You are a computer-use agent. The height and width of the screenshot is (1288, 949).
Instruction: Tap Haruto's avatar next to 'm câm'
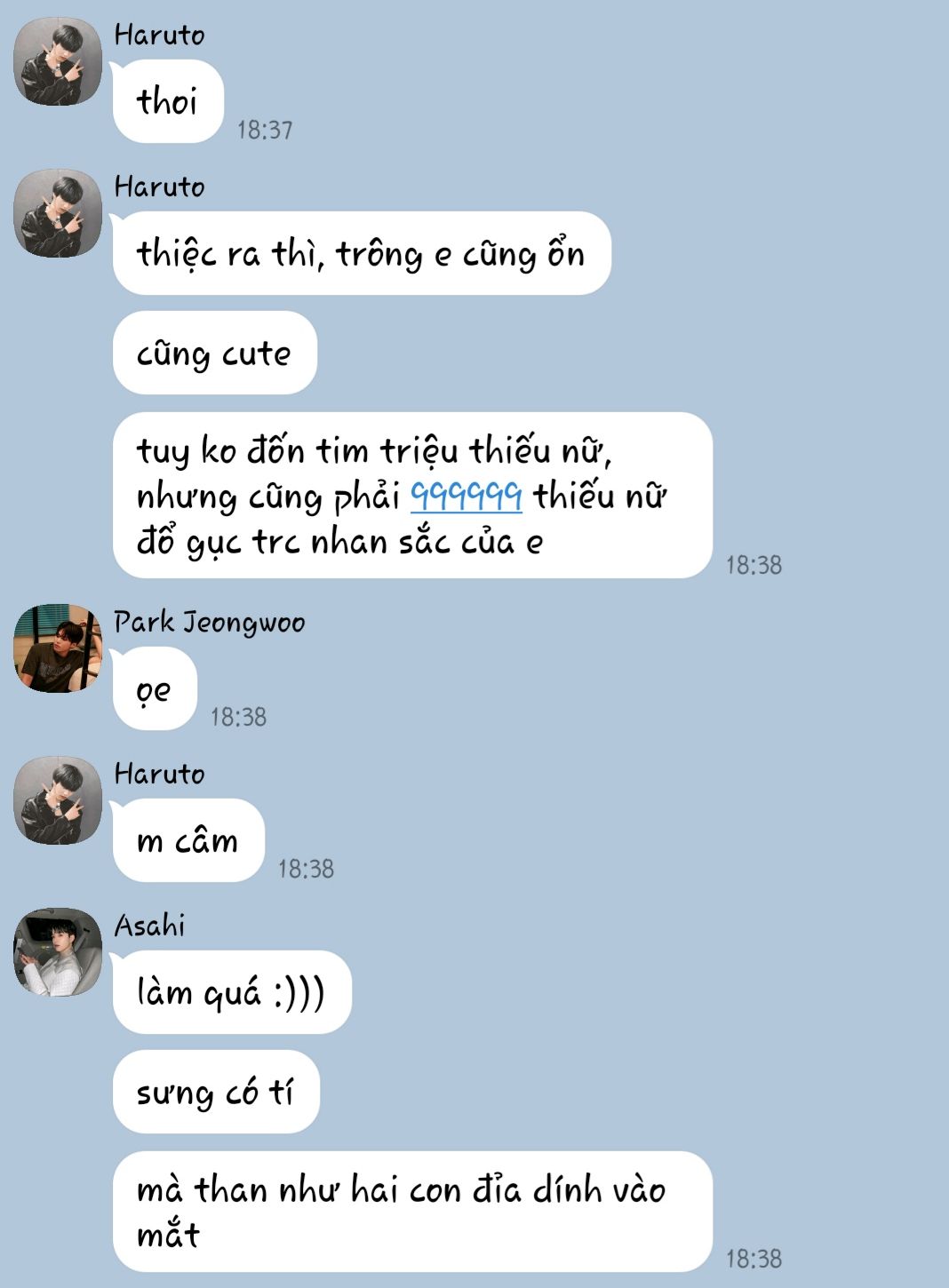click(58, 799)
